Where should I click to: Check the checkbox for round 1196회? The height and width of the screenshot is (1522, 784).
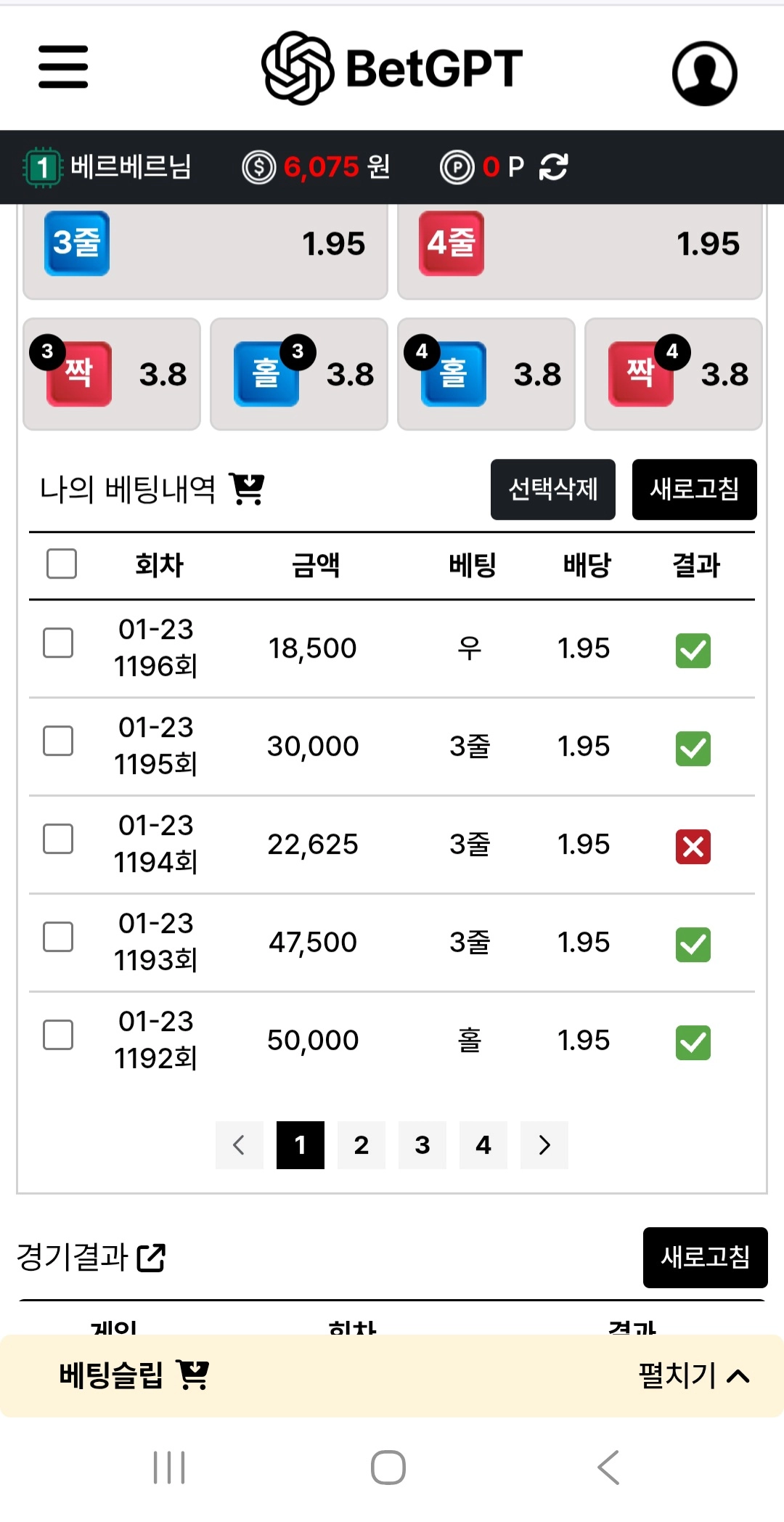pyautogui.click(x=58, y=643)
